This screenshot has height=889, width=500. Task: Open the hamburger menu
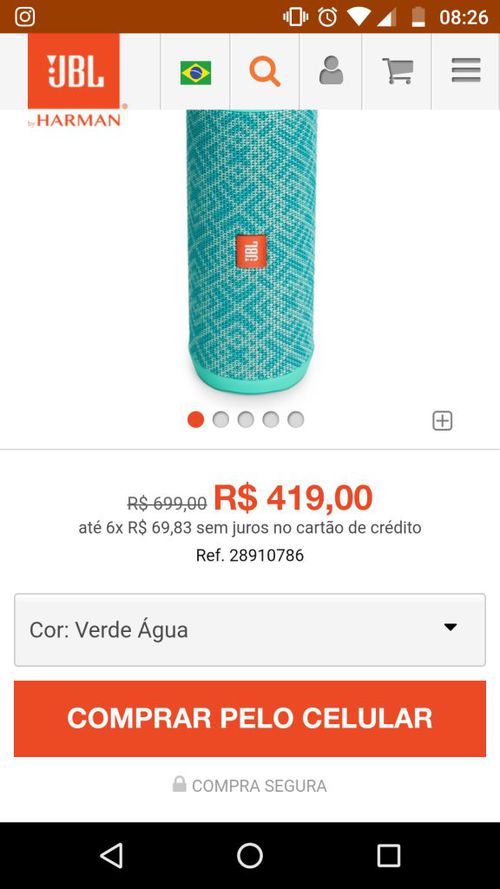466,71
